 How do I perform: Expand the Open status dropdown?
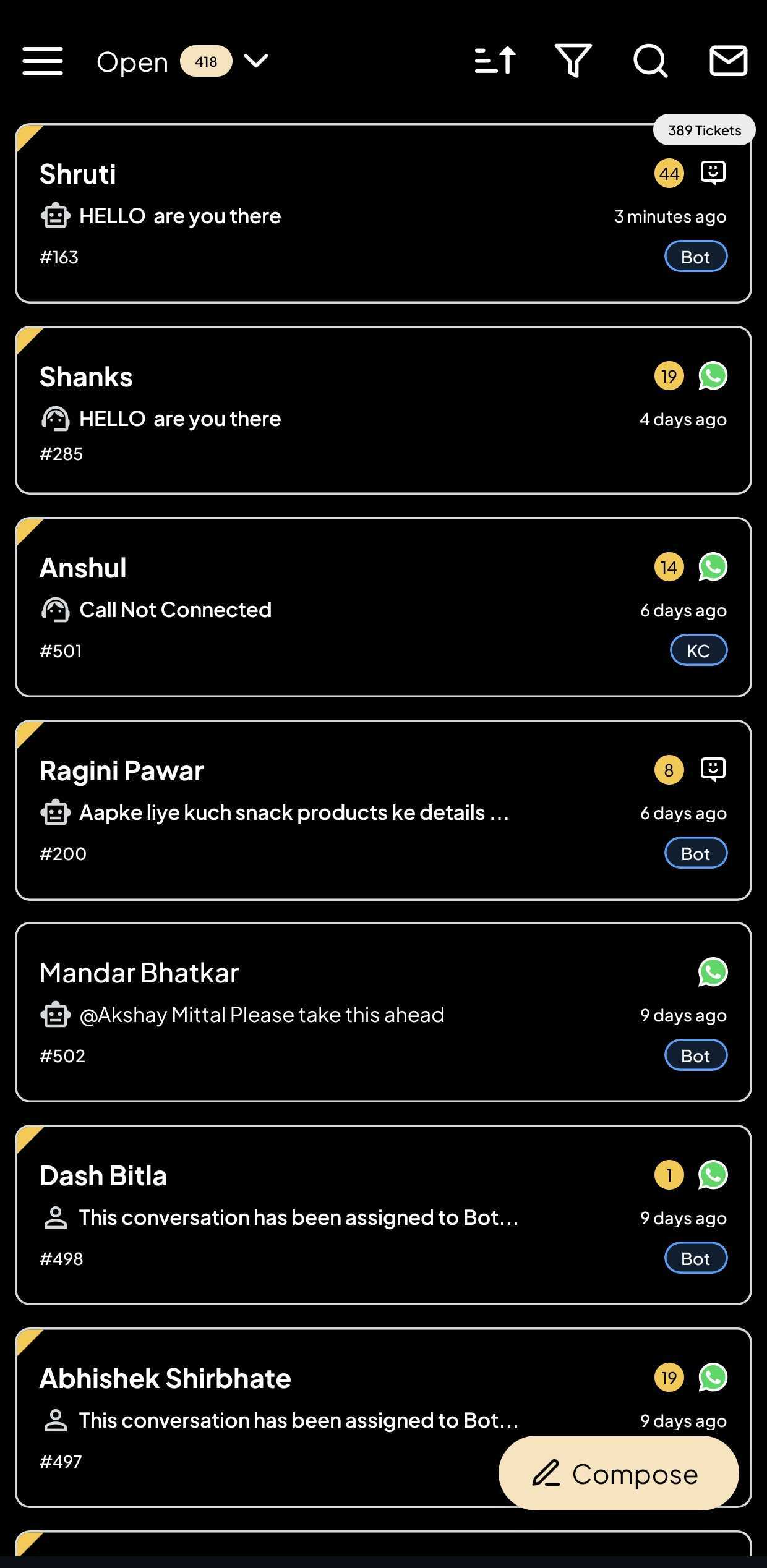[255, 61]
